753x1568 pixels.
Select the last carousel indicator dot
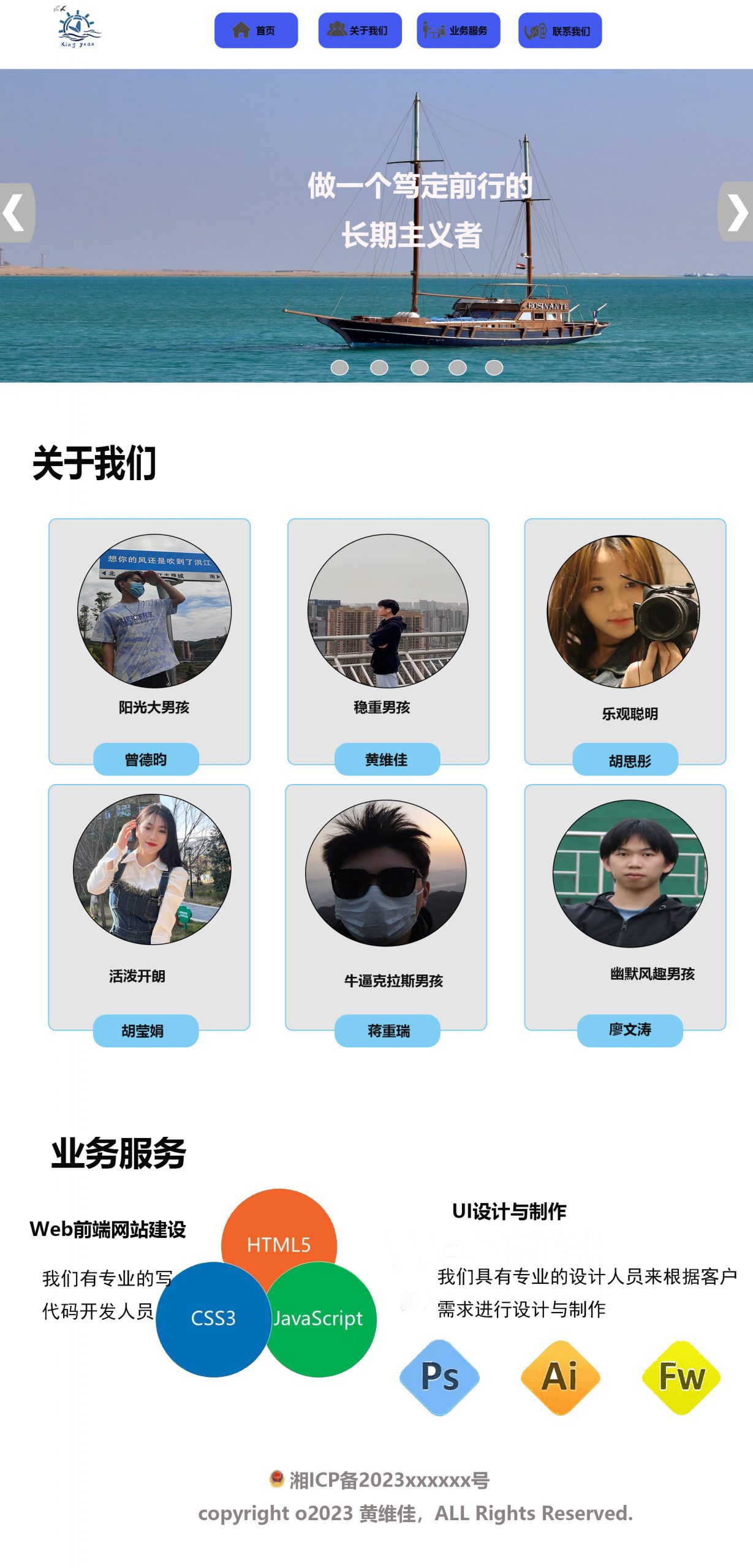494,366
